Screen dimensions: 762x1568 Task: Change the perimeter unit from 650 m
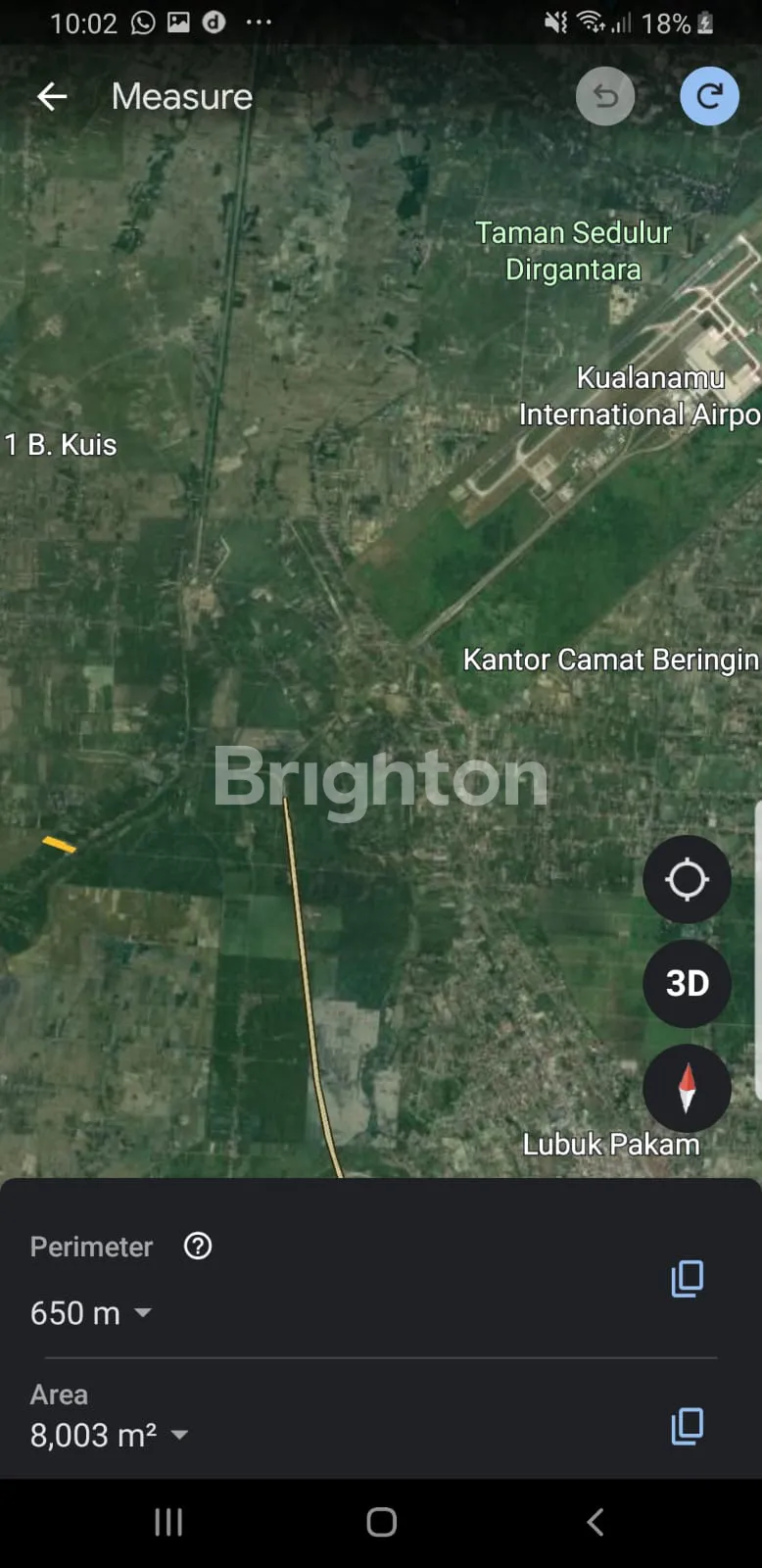pyautogui.click(x=142, y=1312)
